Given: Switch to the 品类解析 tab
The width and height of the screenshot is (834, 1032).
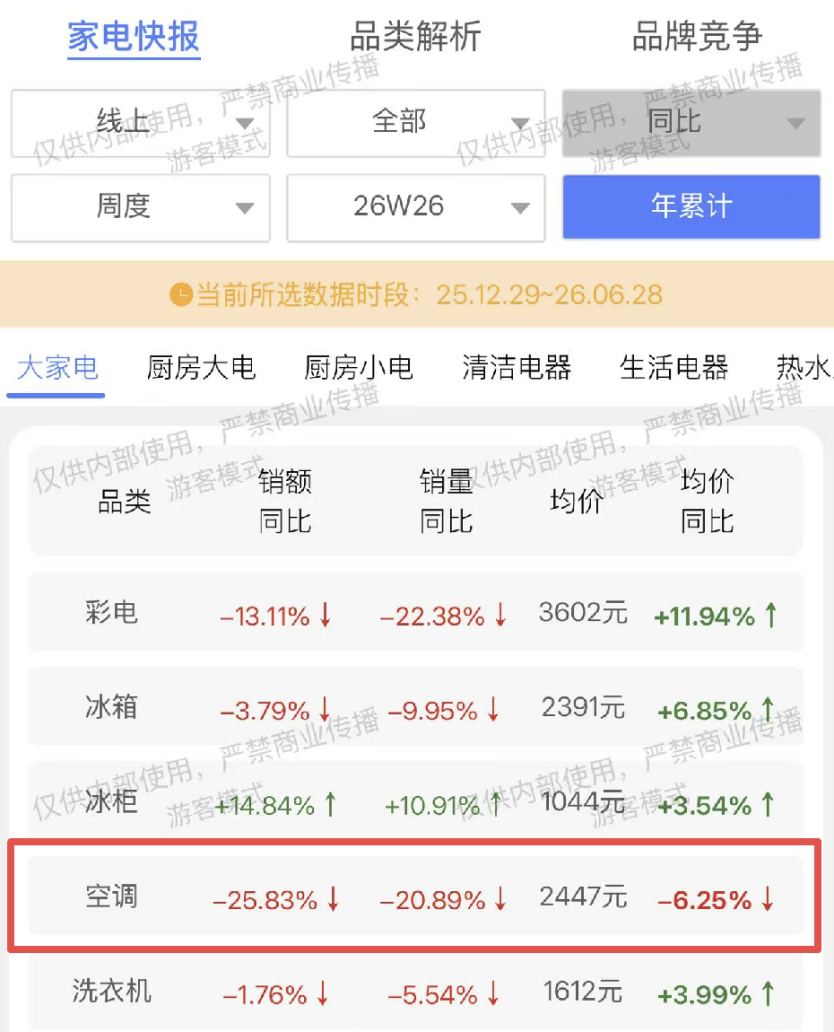Looking at the screenshot, I should [x=415, y=36].
